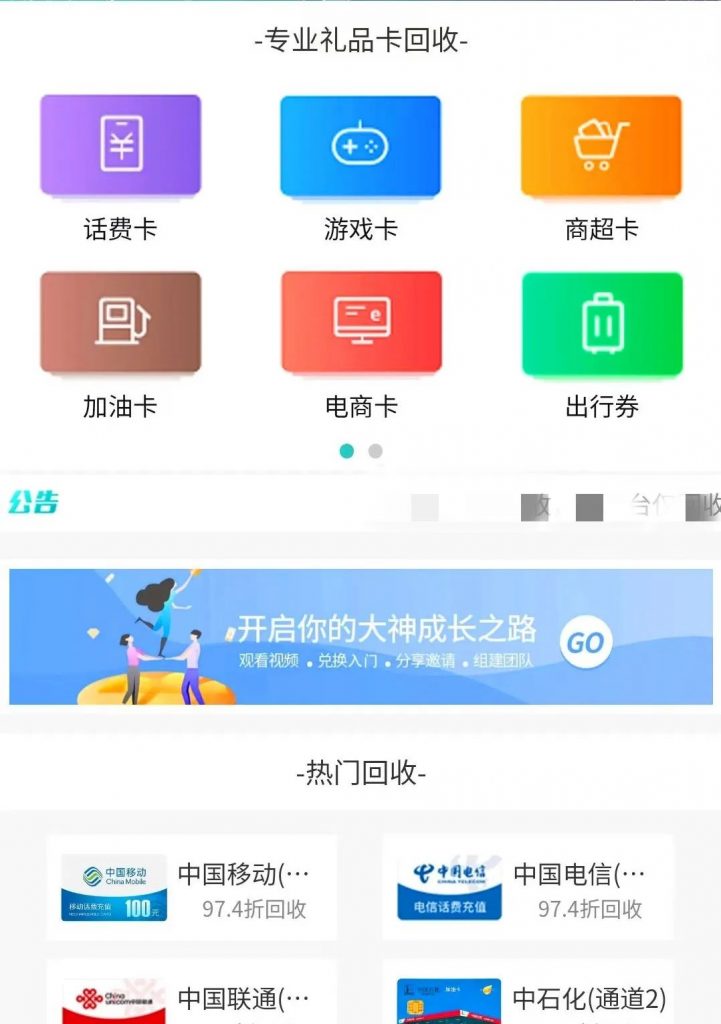The width and height of the screenshot is (721, 1024).
Task: Open the 中石化(通道2) recycling card
Action: pos(527,996)
